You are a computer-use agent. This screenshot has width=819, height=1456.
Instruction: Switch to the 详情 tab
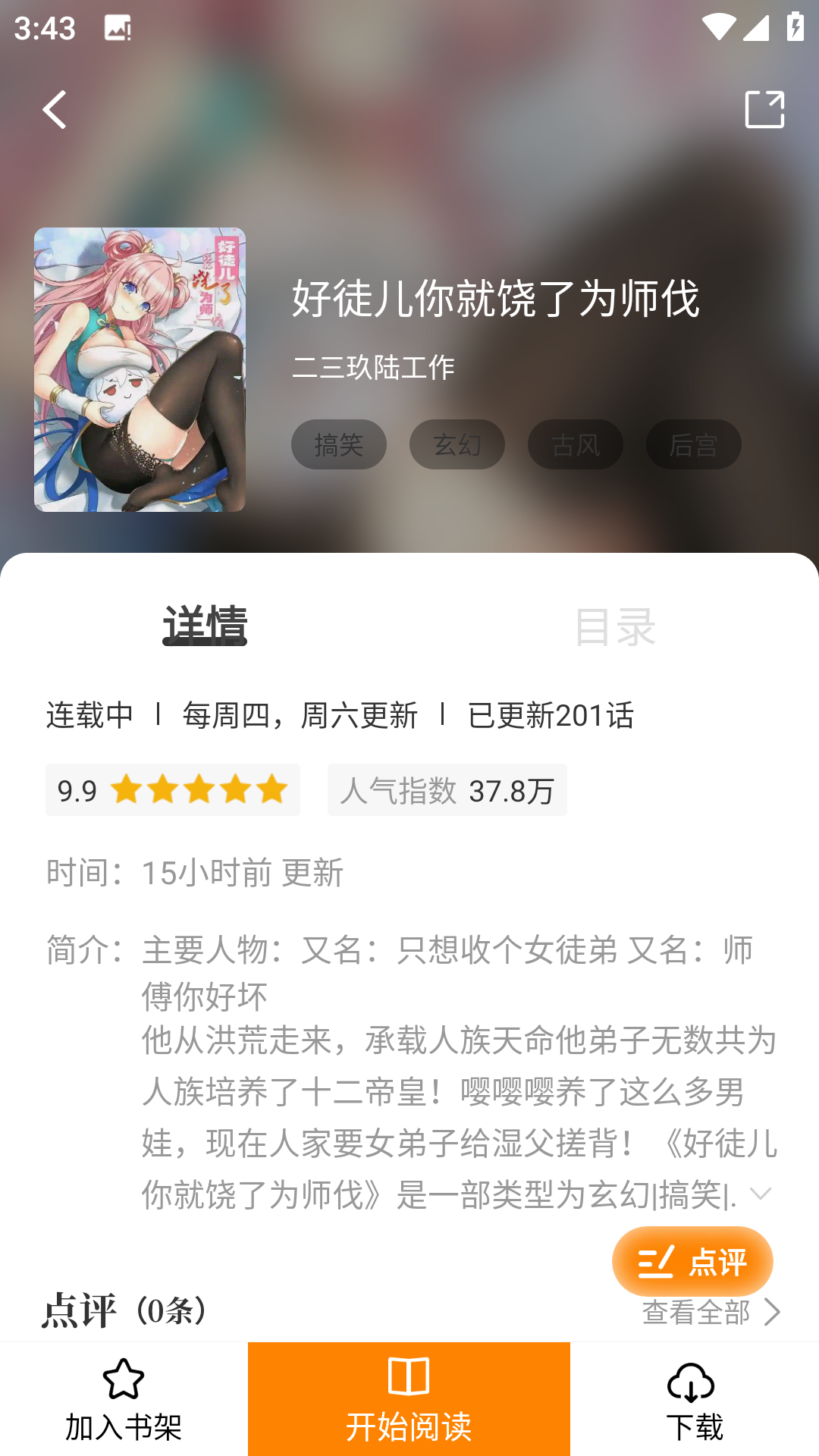pyautogui.click(x=205, y=626)
